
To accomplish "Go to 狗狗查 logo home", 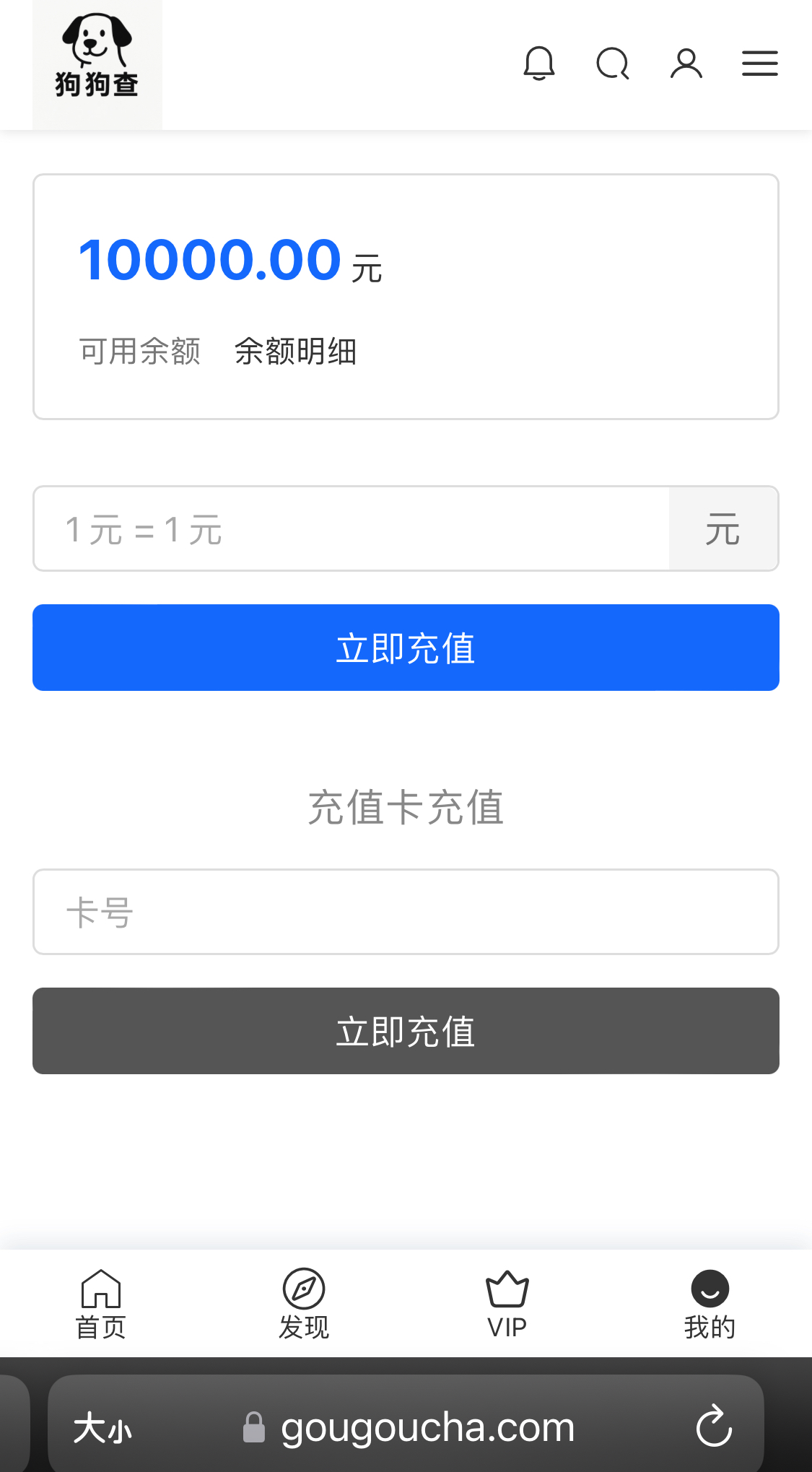I will pyautogui.click(x=97, y=64).
